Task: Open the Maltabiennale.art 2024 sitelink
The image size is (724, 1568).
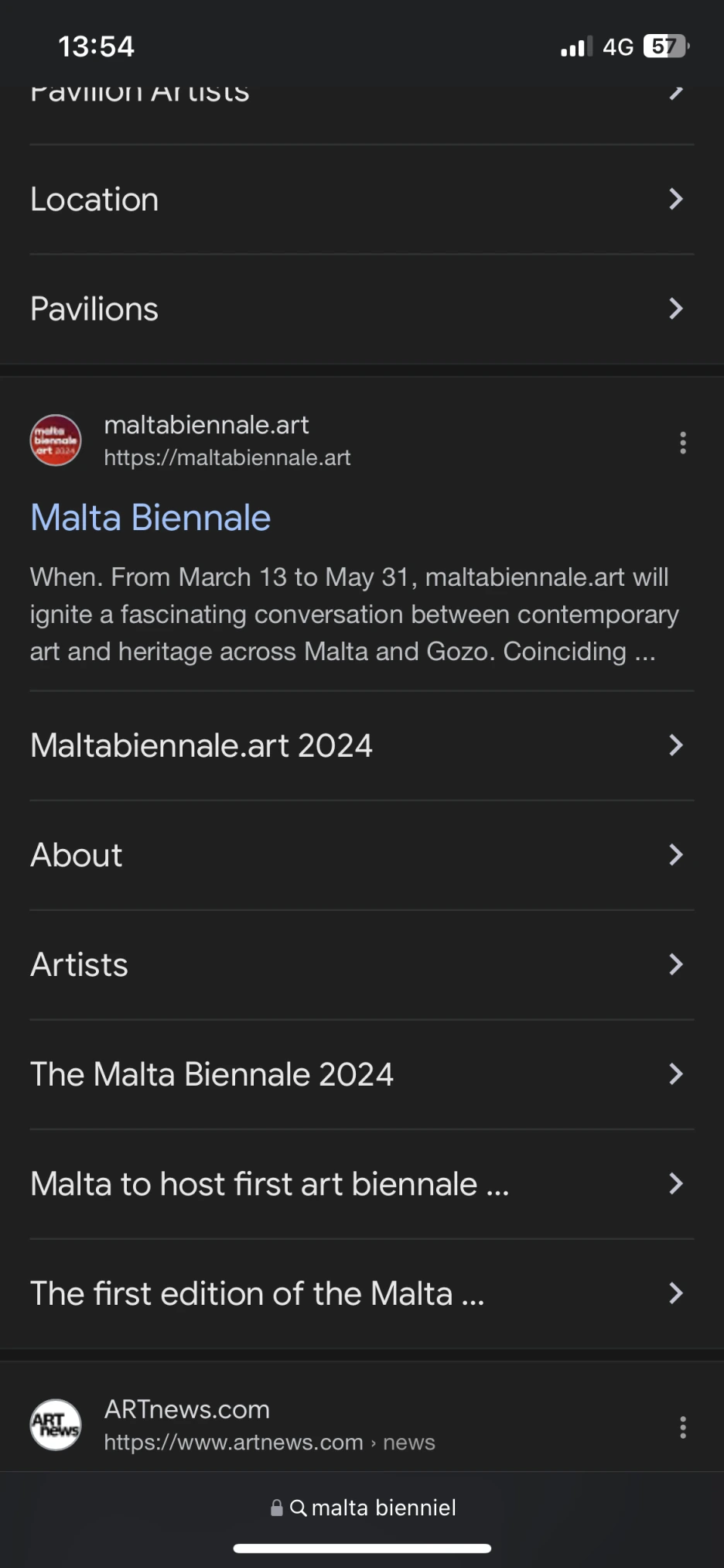Action: [x=356, y=745]
